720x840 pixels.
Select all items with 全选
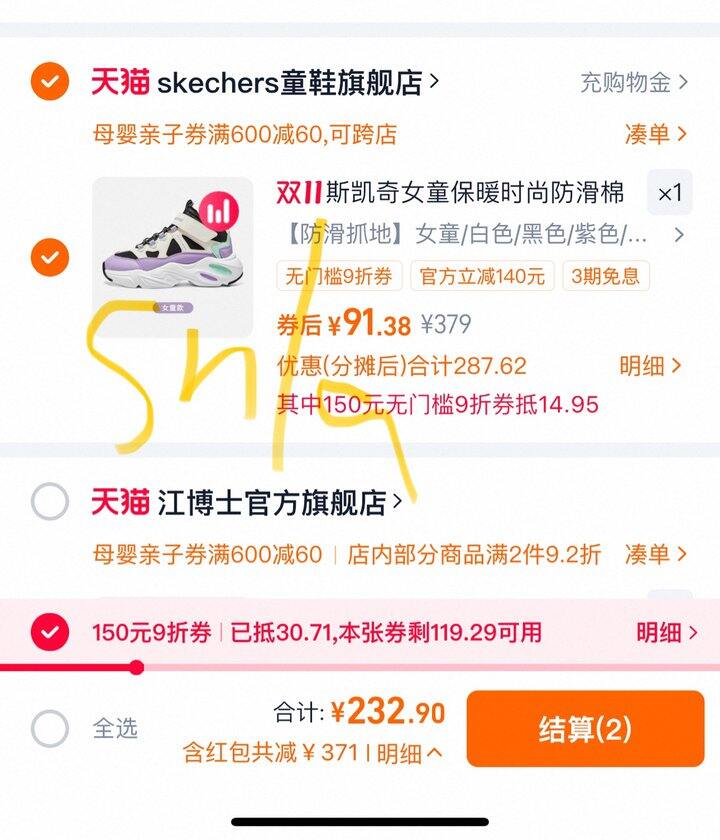(50, 728)
